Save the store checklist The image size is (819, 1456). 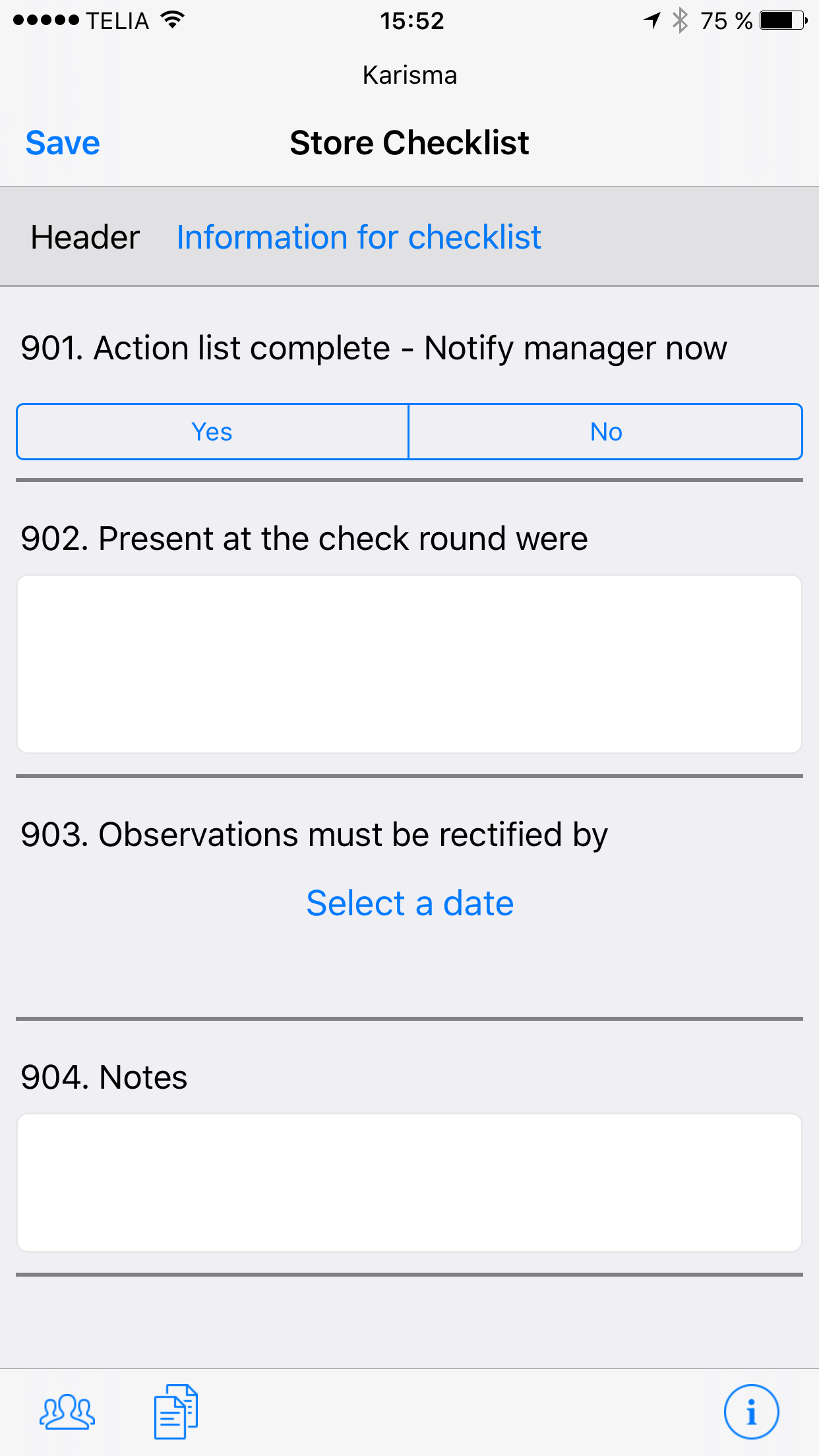pyautogui.click(x=63, y=143)
